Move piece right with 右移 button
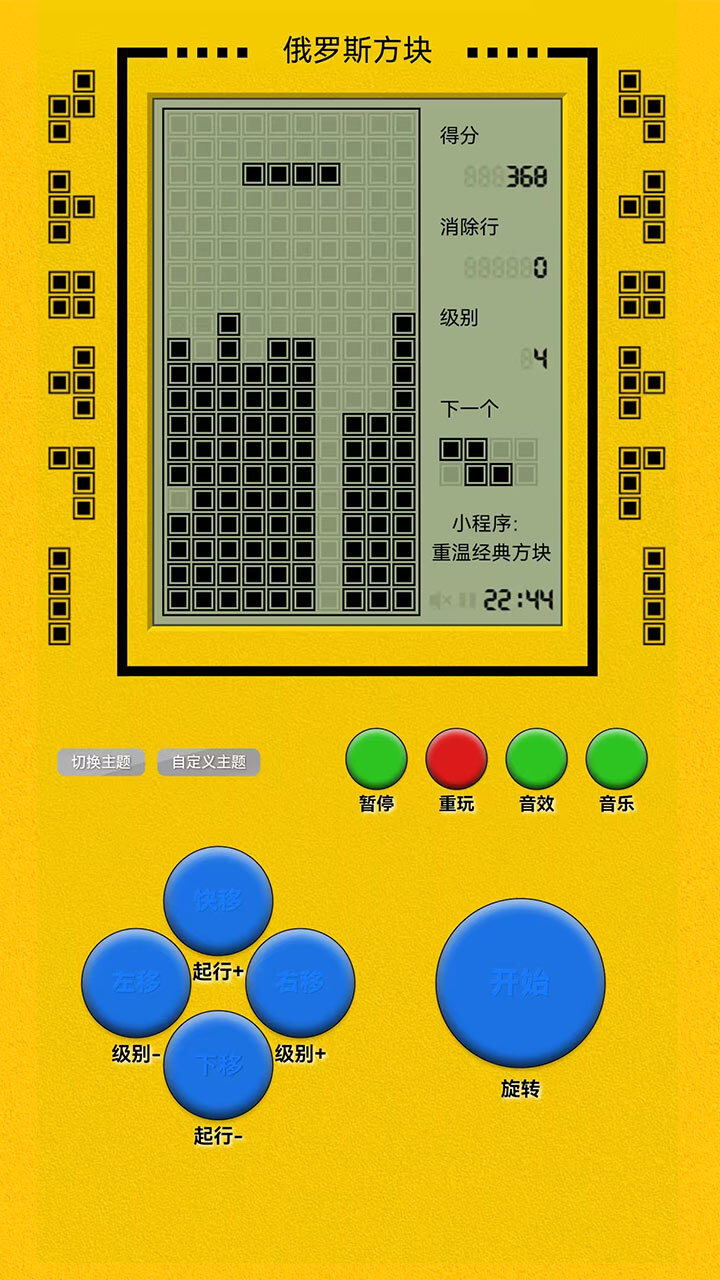 coord(300,982)
